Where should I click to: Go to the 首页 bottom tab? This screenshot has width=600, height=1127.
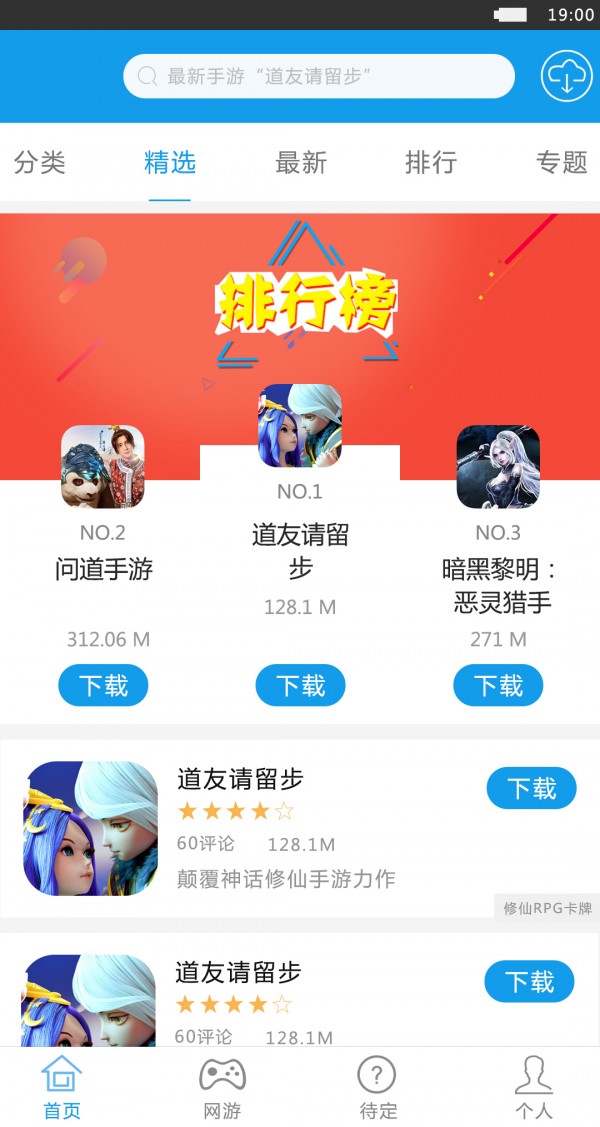pos(61,1087)
